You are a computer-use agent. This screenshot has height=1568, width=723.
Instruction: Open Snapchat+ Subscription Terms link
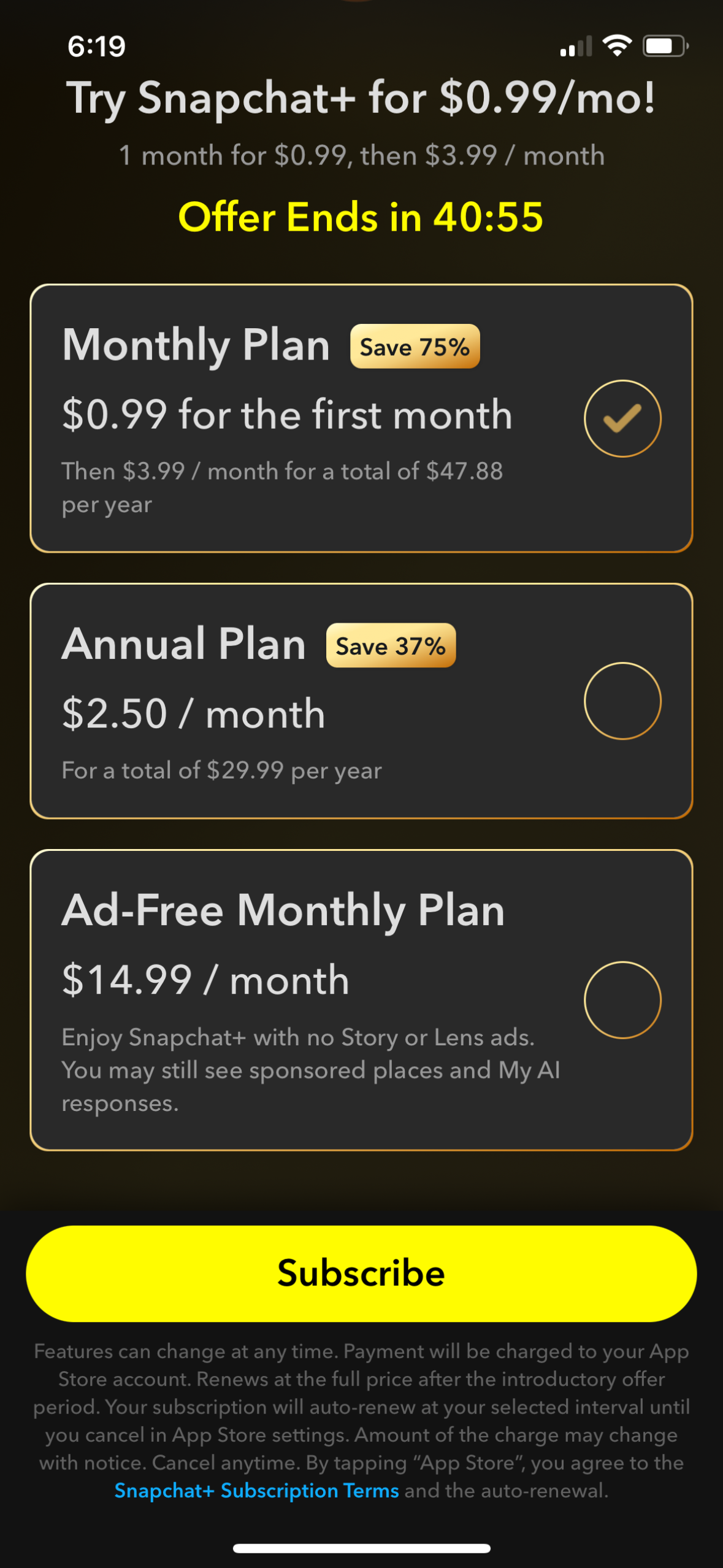tap(256, 1490)
